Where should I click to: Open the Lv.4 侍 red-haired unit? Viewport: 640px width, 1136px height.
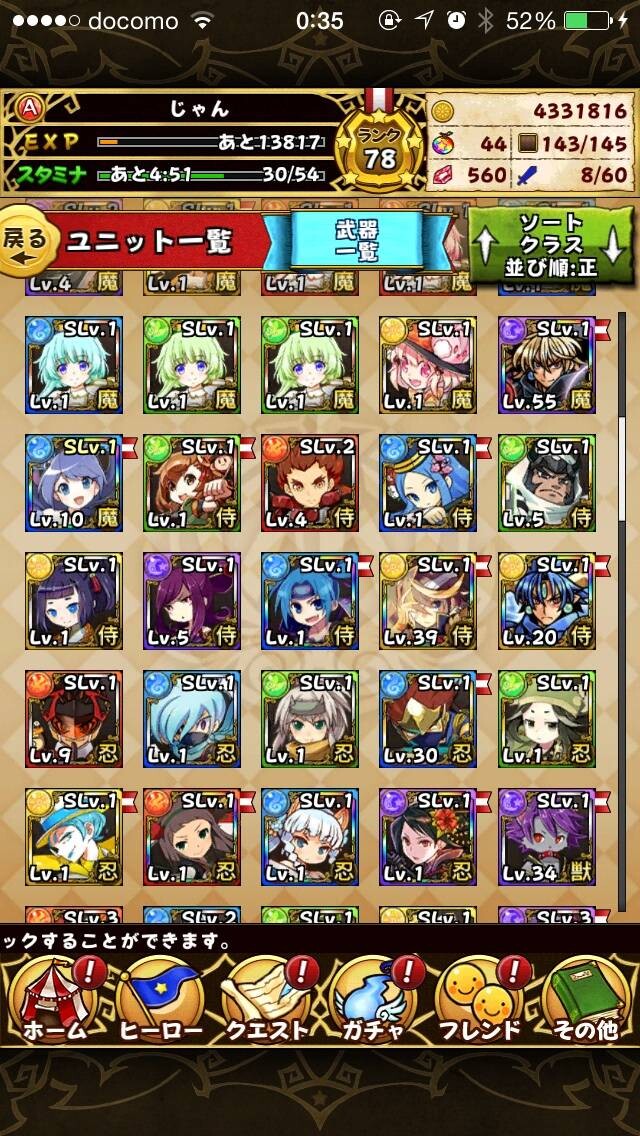coord(310,483)
